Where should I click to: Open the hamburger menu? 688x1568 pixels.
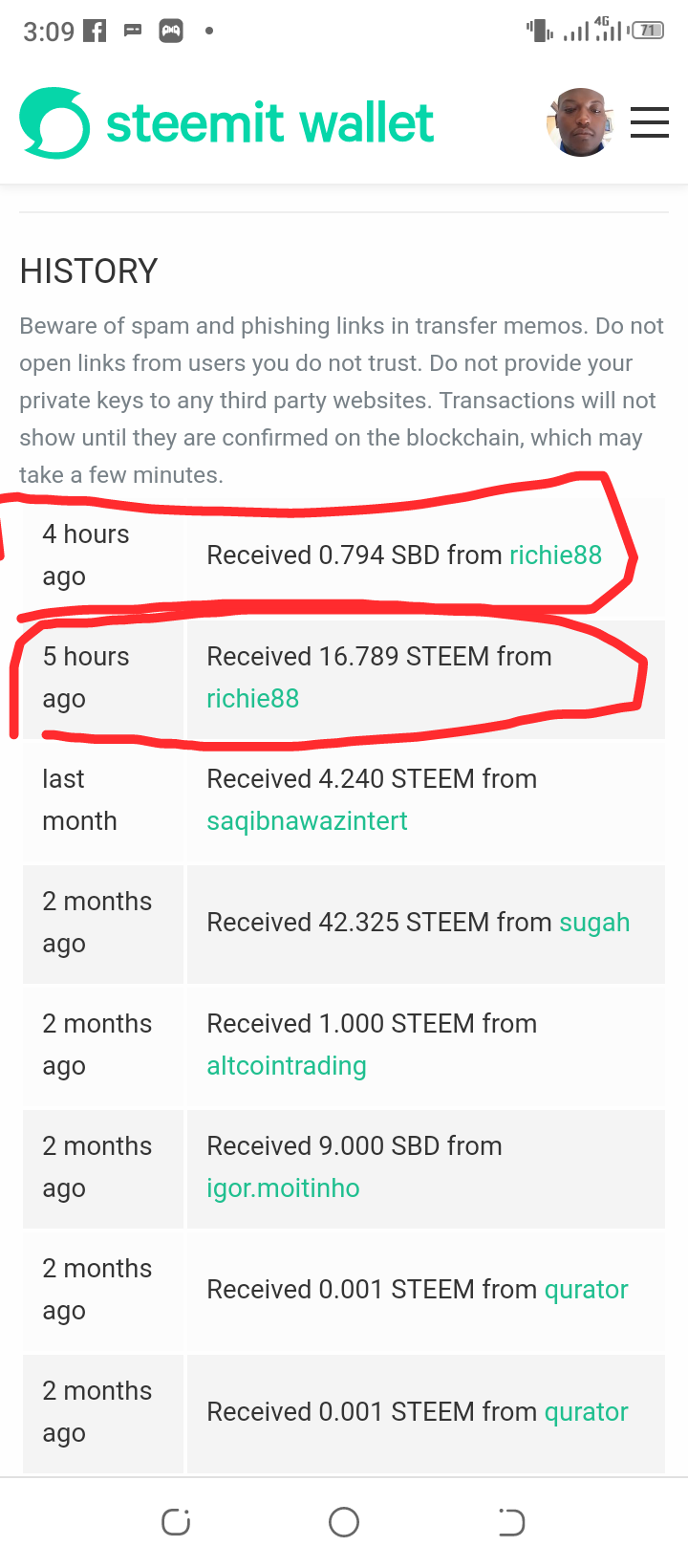pos(650,122)
